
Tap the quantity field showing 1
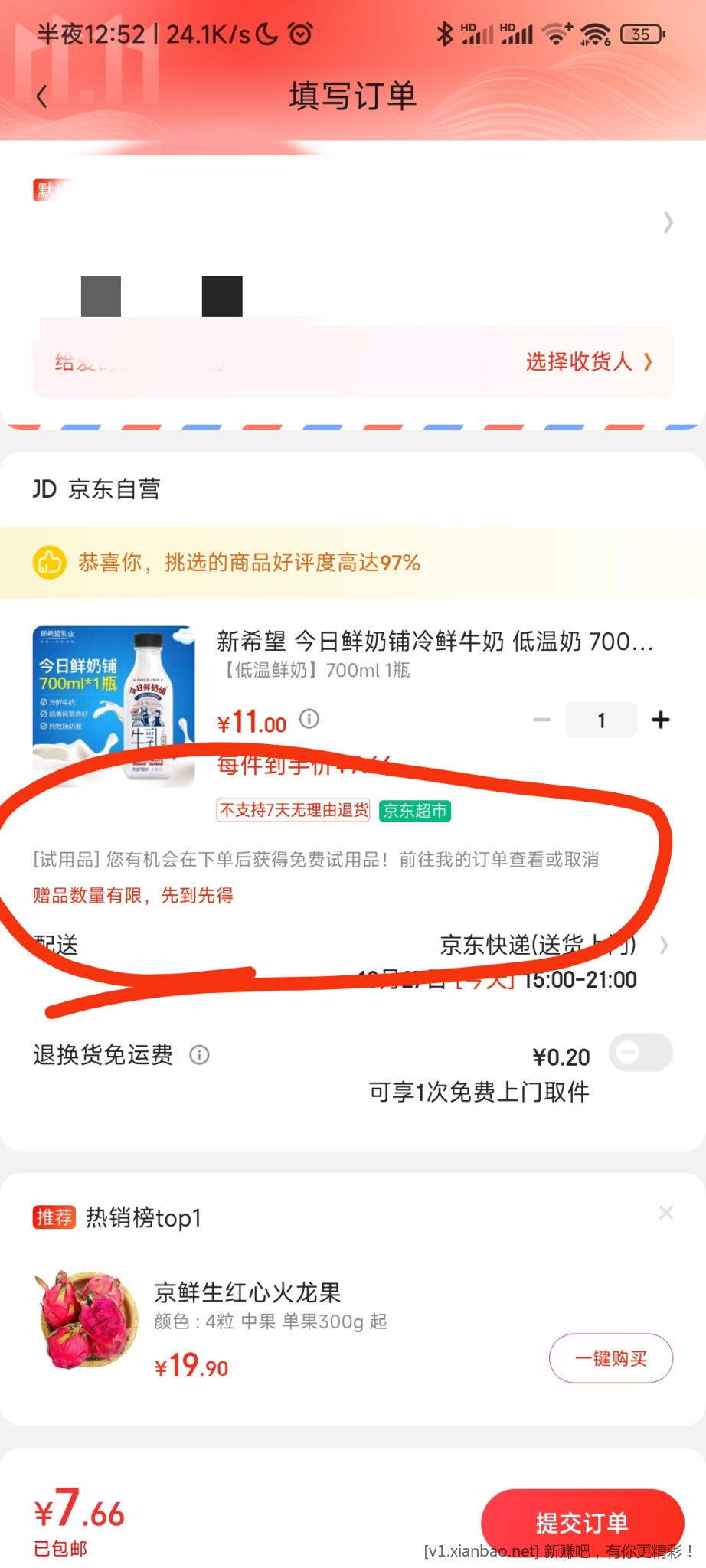pyautogui.click(x=601, y=720)
